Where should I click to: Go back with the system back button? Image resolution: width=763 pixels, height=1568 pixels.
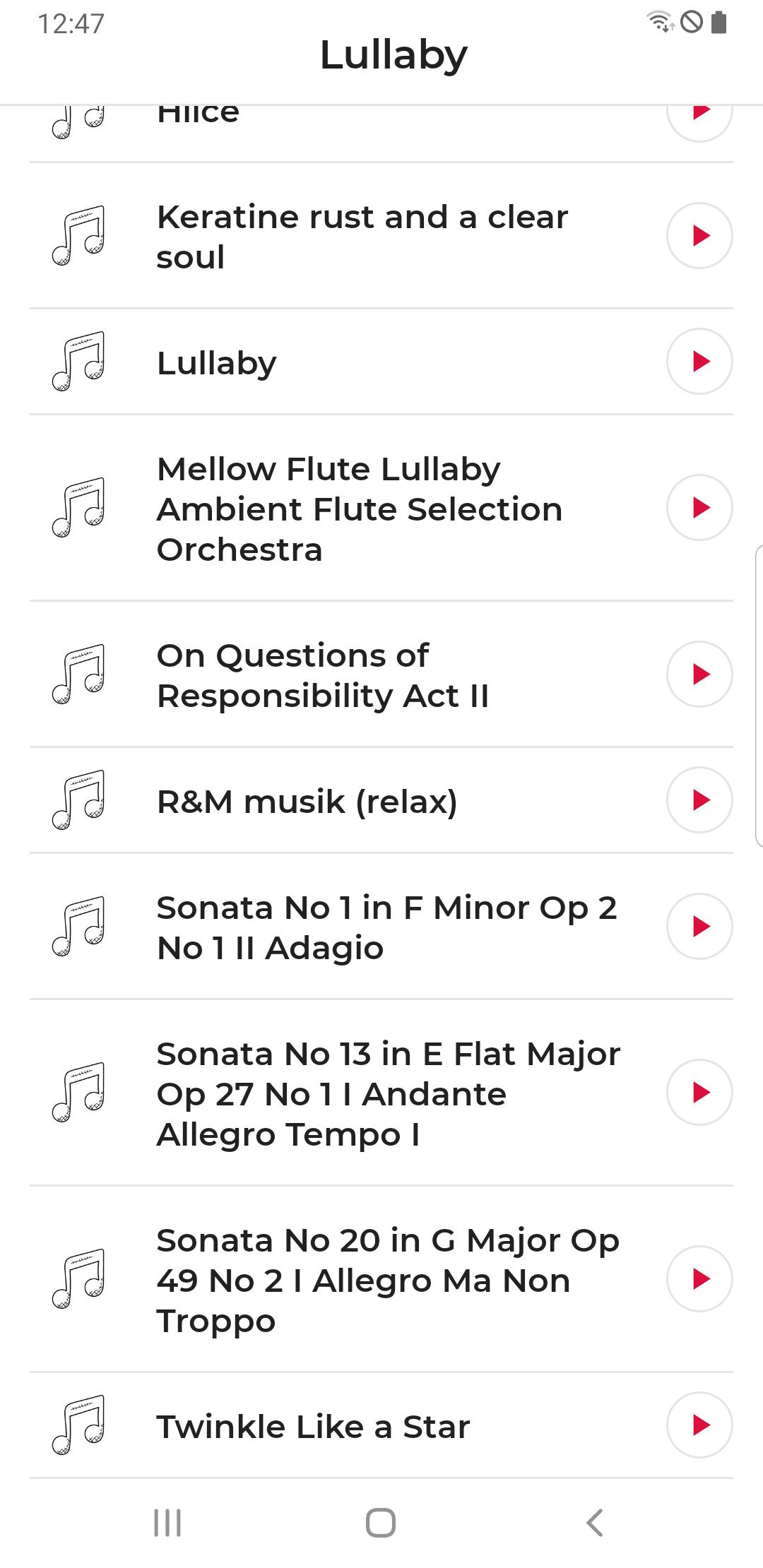point(595,1523)
